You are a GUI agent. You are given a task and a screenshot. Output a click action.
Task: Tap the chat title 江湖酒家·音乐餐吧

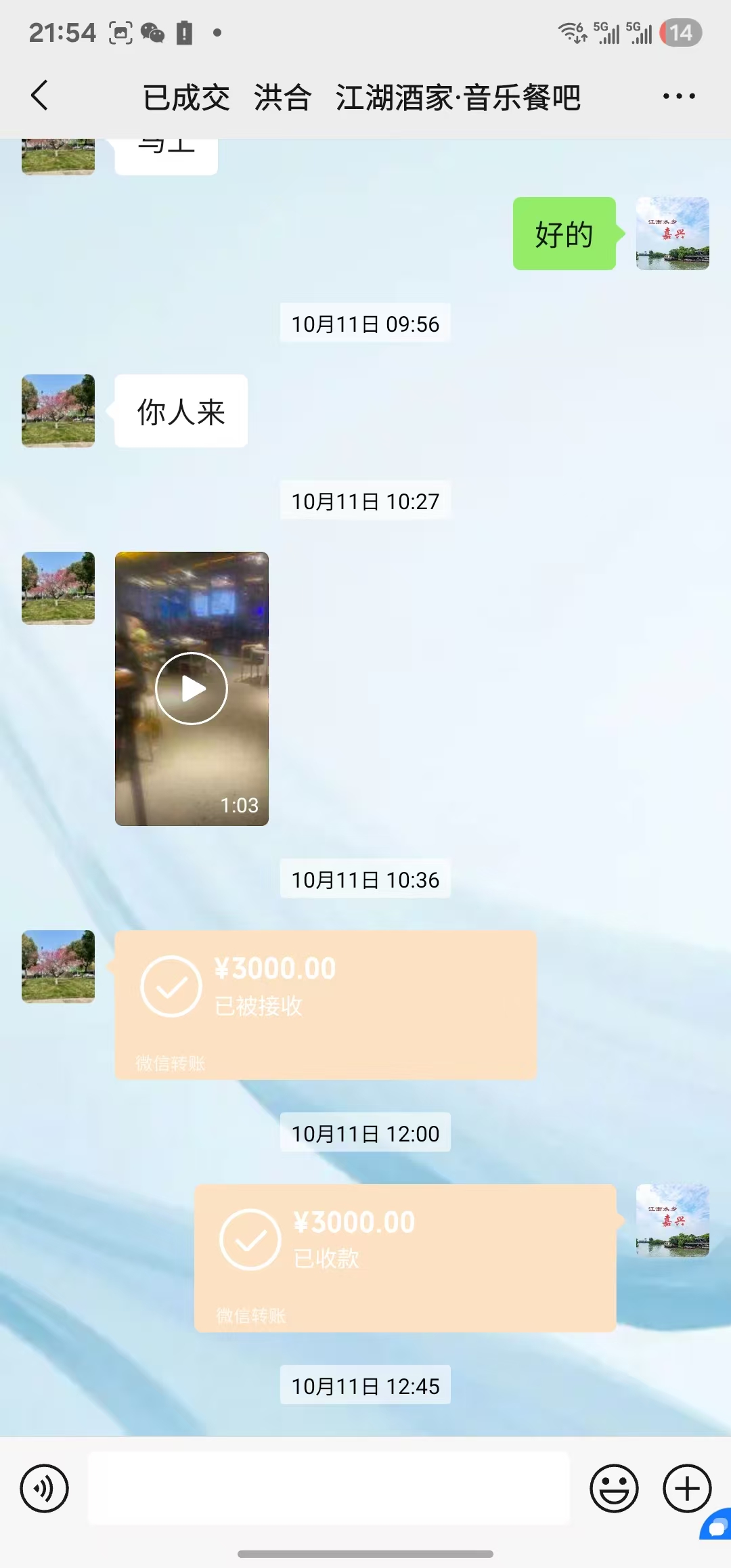click(x=459, y=97)
